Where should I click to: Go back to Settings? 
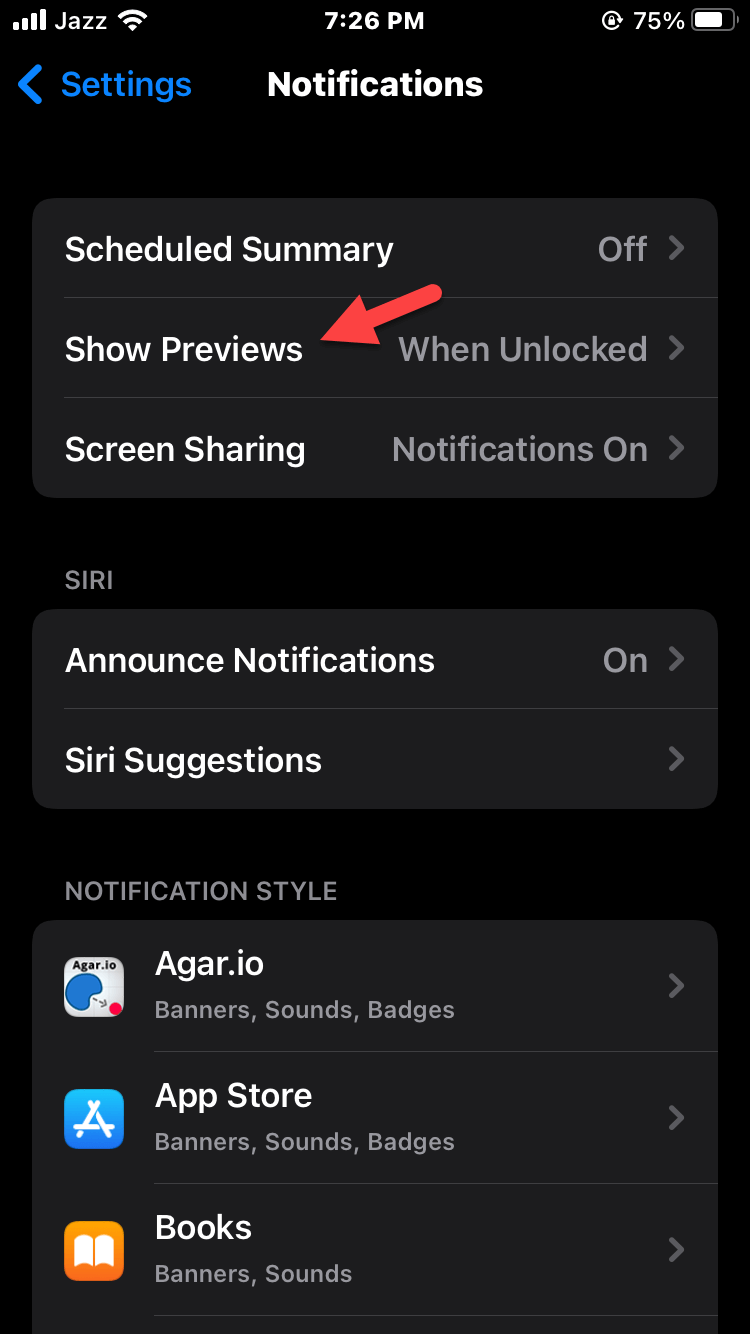pyautogui.click(x=105, y=85)
